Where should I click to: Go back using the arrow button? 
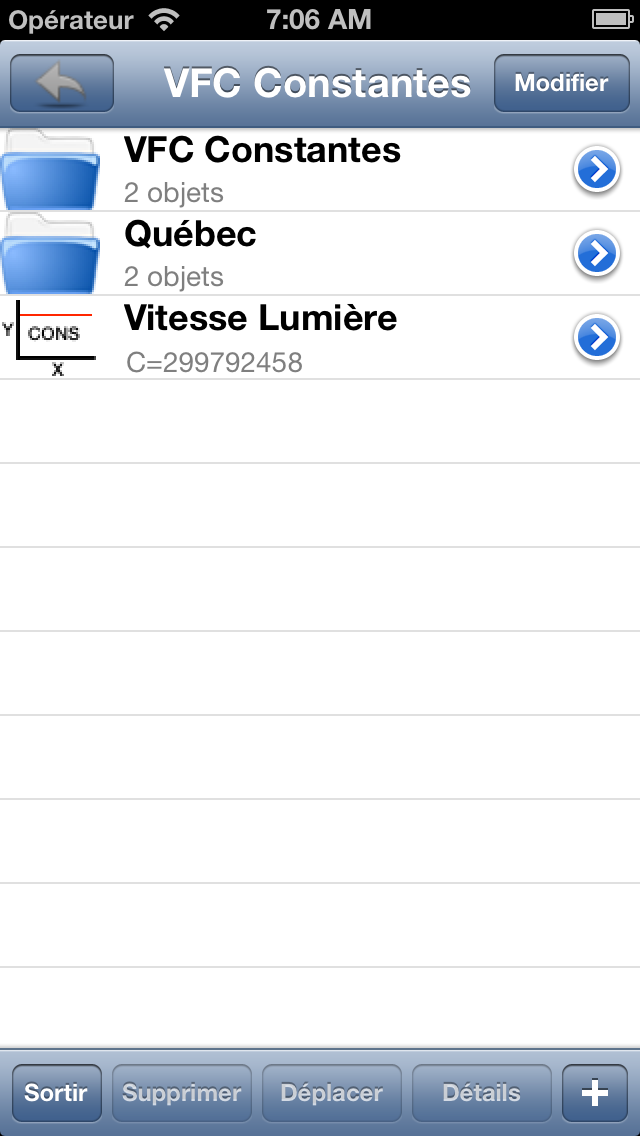(x=62, y=83)
